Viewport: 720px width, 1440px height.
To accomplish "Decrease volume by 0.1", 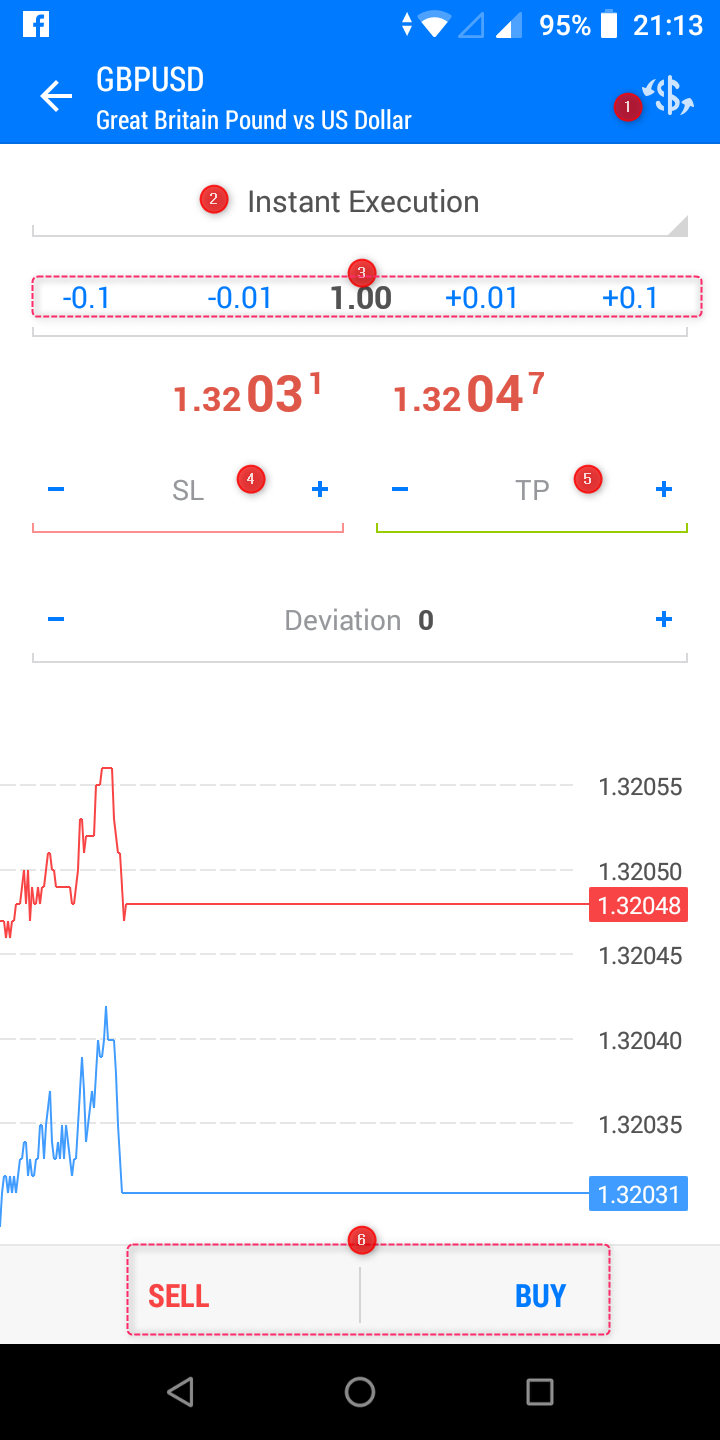I will point(86,298).
